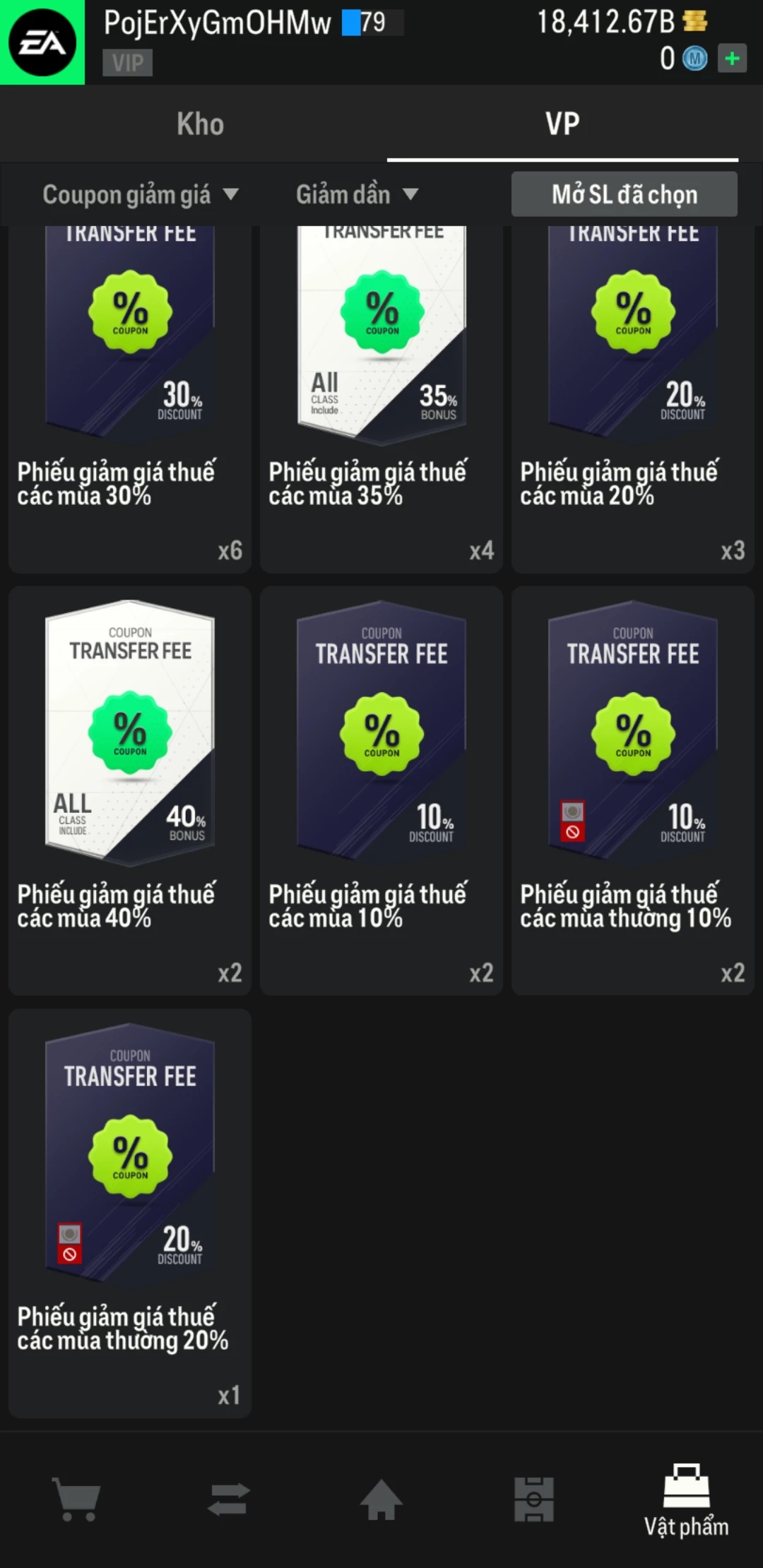Expand the Coupon giảm giá filter dropdown
Viewport: 763px width, 1568px height.
pyautogui.click(x=141, y=194)
